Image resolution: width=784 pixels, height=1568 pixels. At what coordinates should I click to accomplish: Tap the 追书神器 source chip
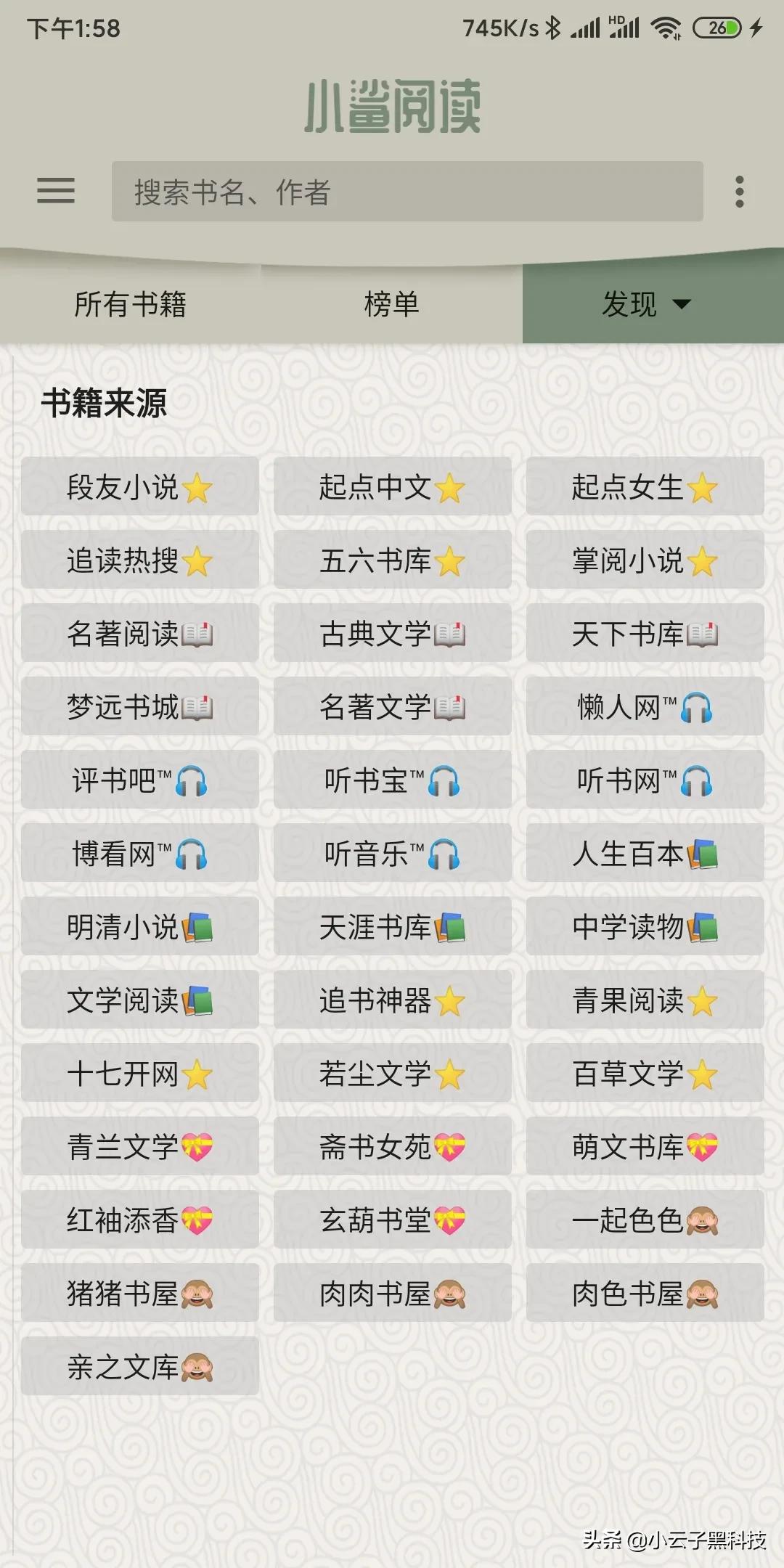[393, 1000]
